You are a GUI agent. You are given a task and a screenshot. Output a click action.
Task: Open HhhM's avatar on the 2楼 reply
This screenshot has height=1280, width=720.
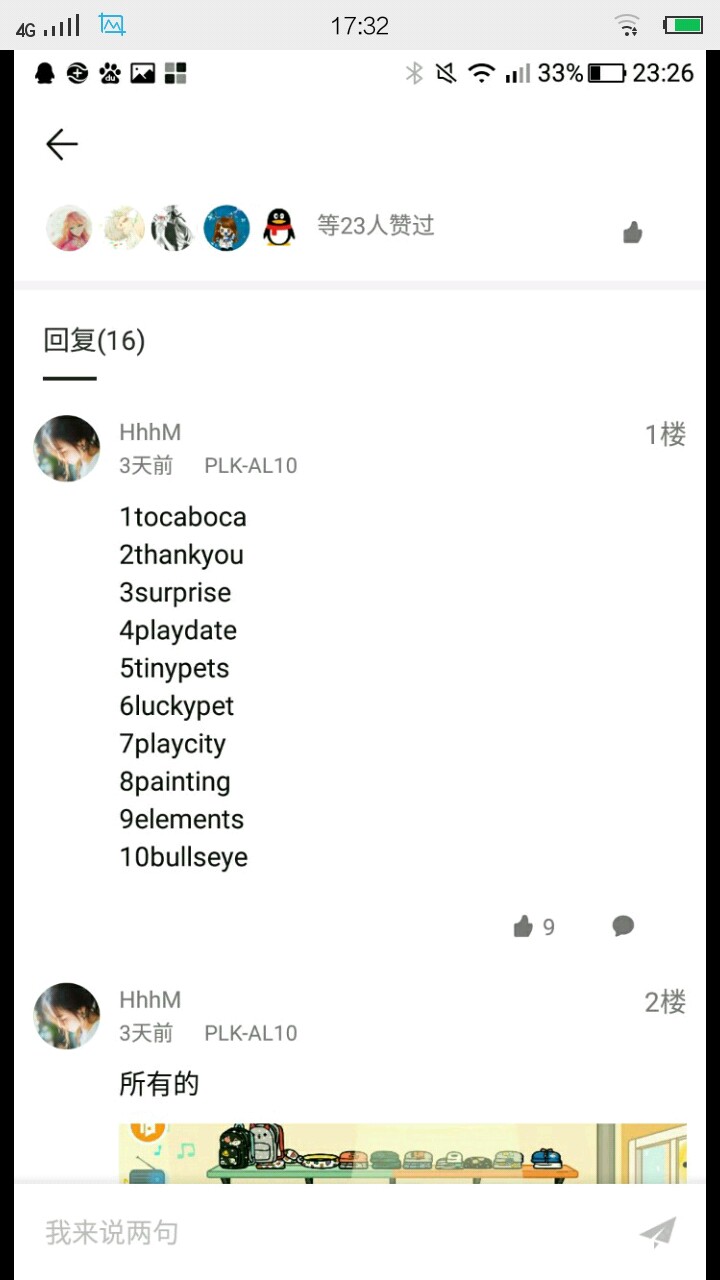pos(67,1016)
